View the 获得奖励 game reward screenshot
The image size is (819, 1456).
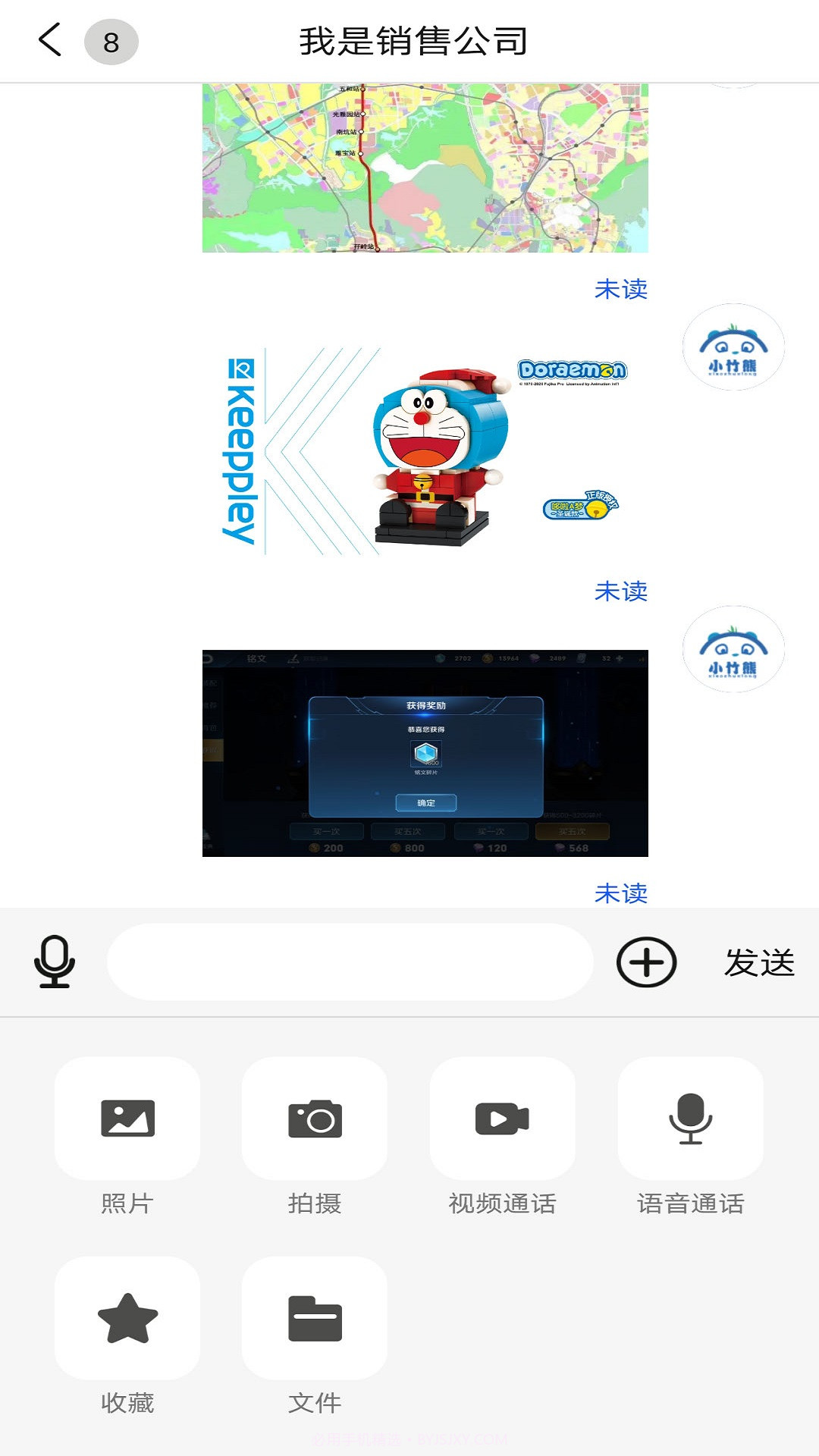425,755
